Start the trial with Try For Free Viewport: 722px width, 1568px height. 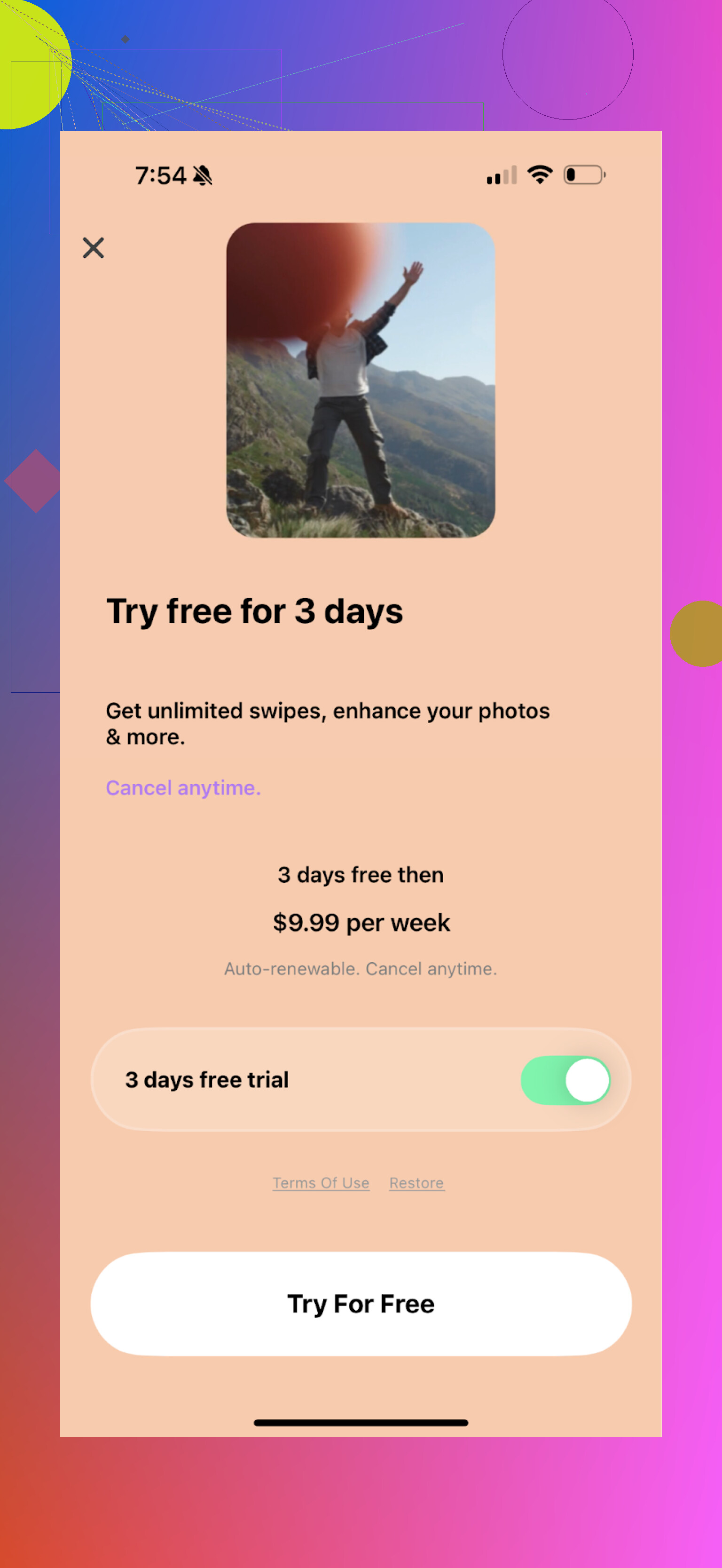point(361,1303)
